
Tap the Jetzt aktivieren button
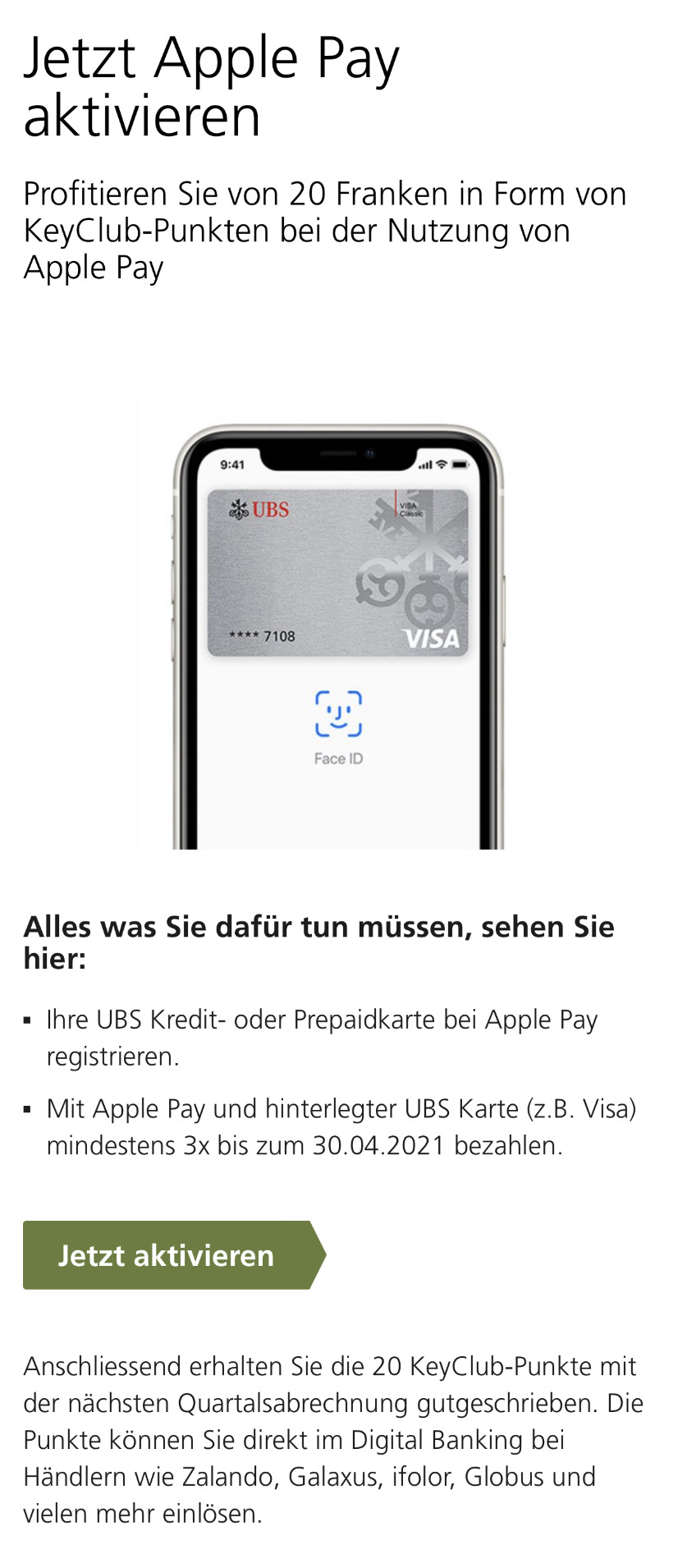(167, 1255)
